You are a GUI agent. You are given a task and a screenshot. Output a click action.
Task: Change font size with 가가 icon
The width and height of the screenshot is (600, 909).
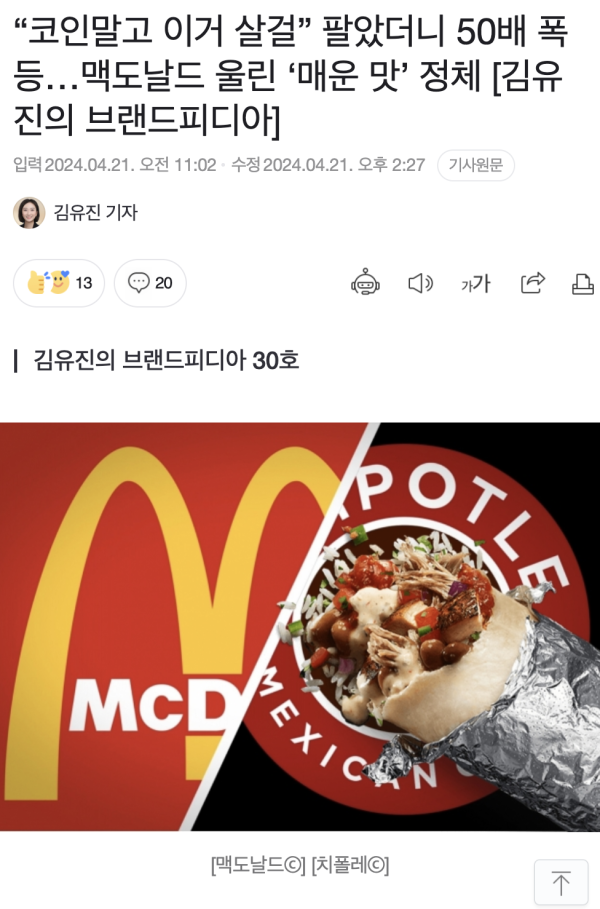[x=476, y=284]
